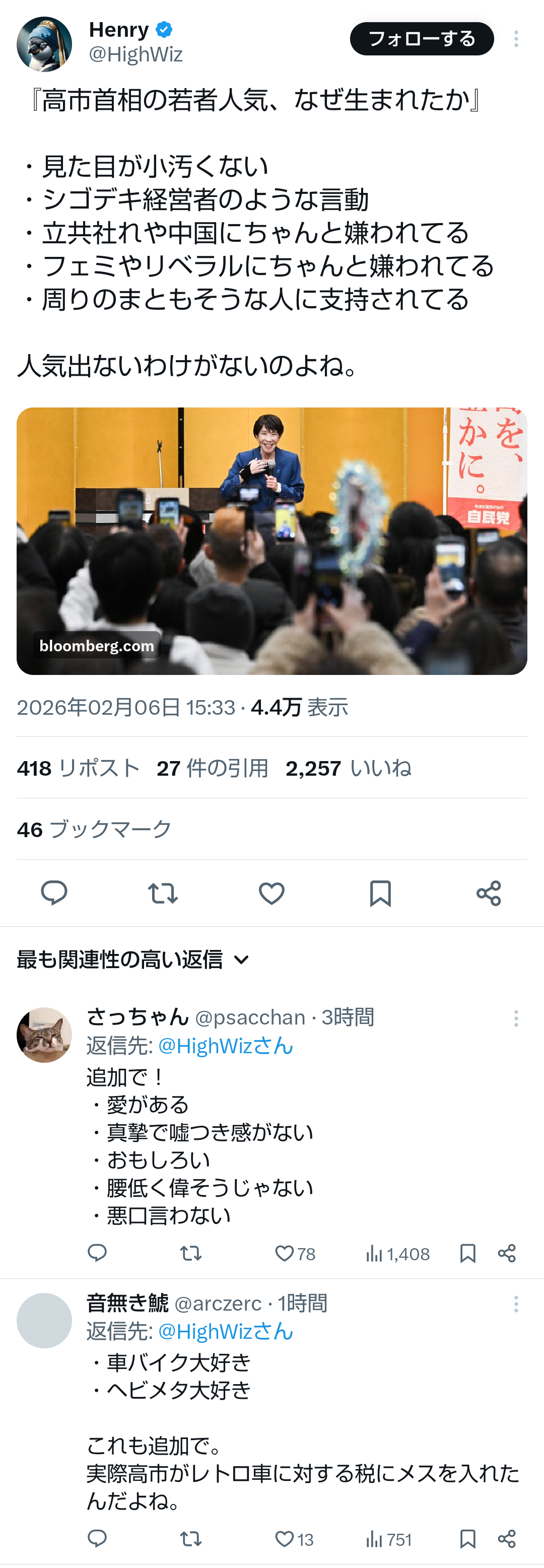
Task: Repost Henry's main post
Action: tap(163, 893)
